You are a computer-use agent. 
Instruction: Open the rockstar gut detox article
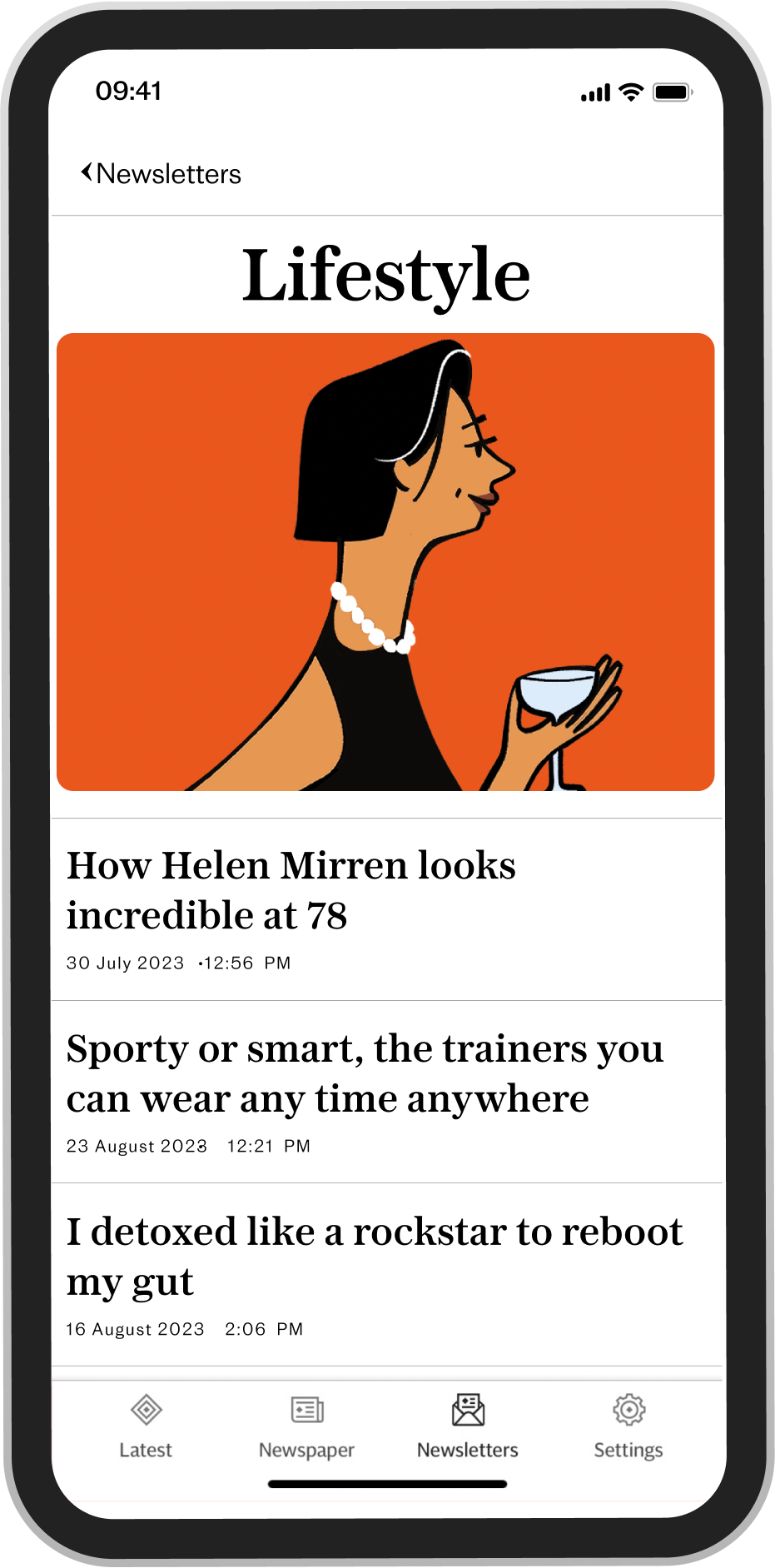tap(387, 1275)
